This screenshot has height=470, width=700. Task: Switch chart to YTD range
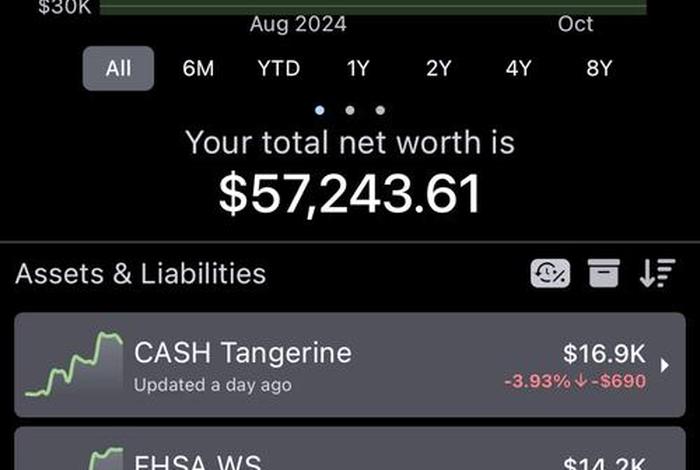tap(276, 69)
